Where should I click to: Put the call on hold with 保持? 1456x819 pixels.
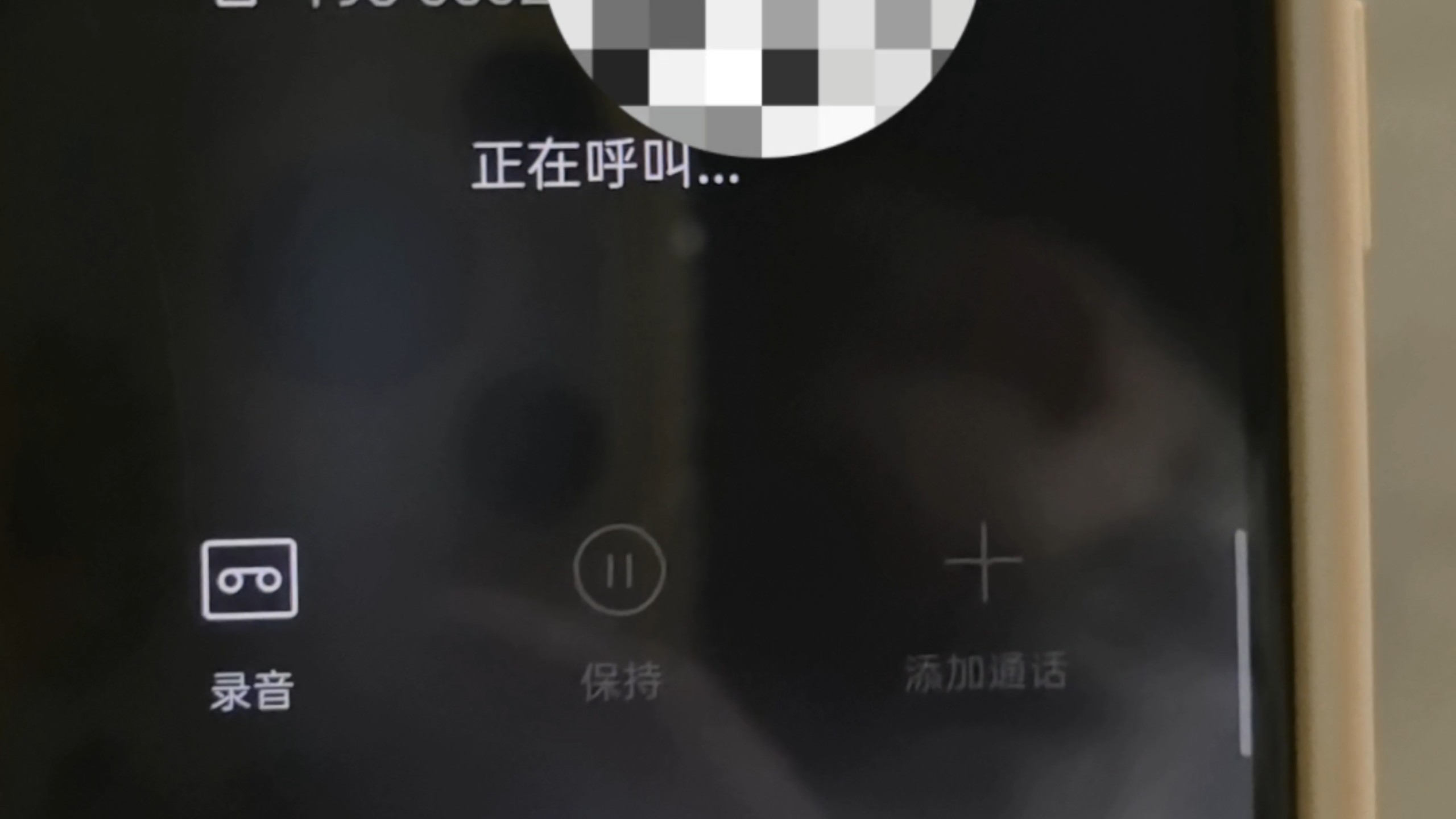tap(619, 570)
